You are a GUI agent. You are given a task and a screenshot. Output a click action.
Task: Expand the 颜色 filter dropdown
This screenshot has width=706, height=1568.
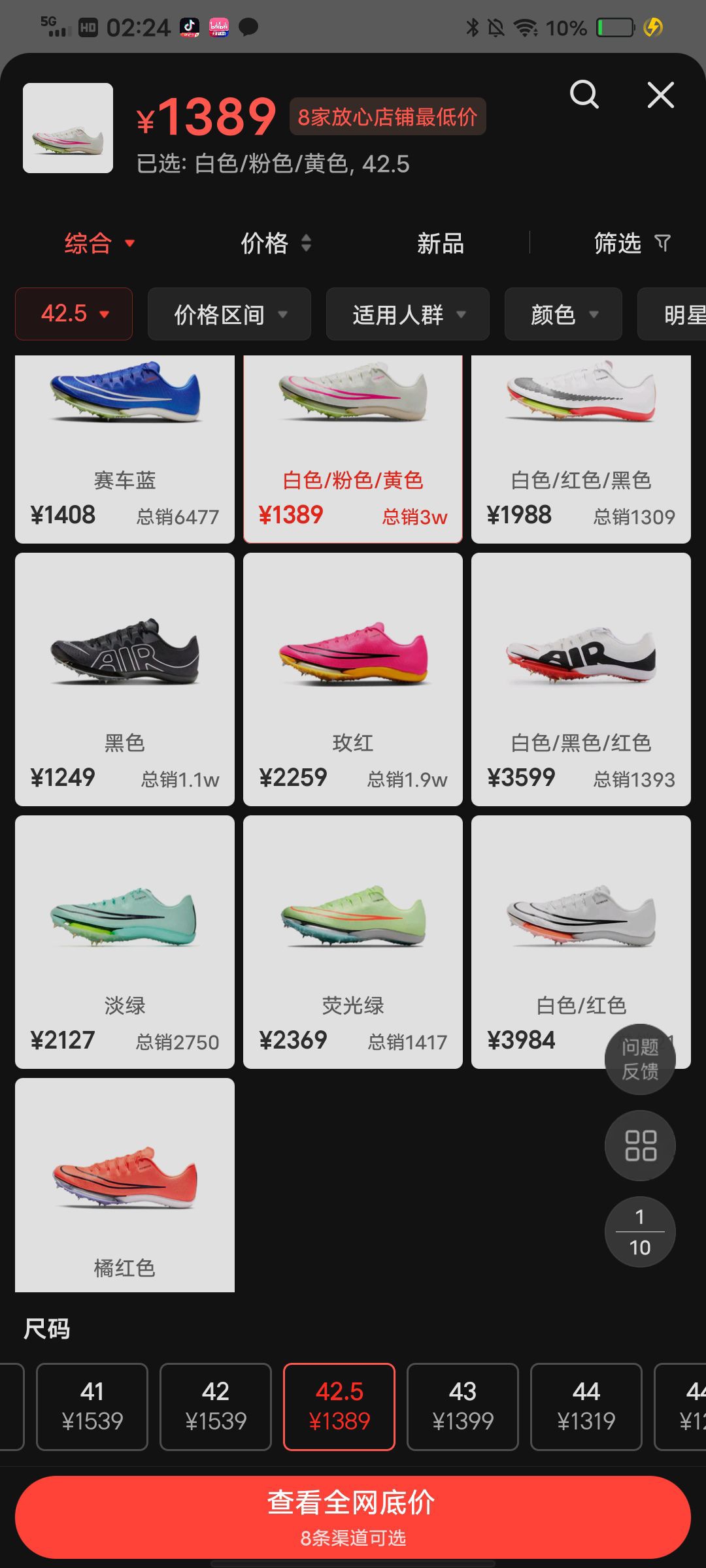pyautogui.click(x=563, y=314)
